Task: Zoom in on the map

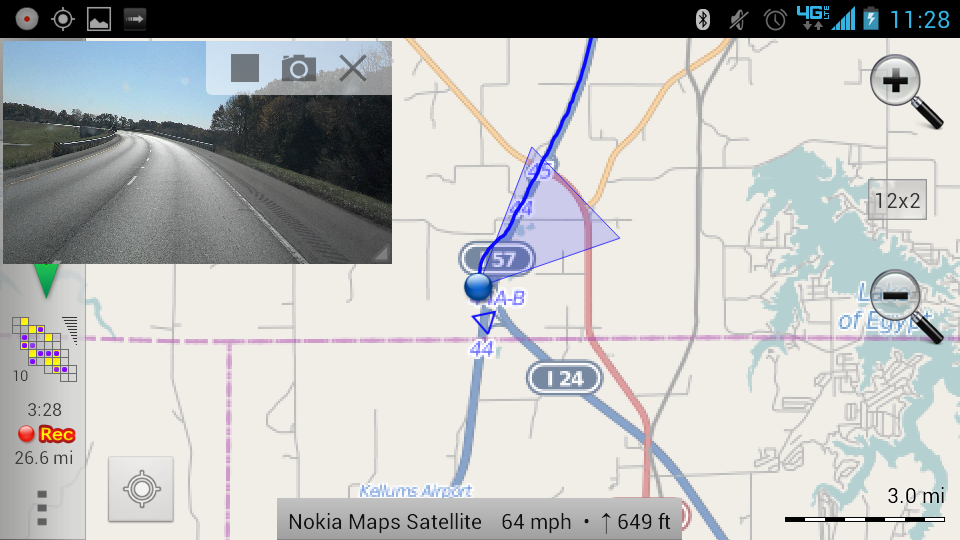Action: (x=905, y=92)
